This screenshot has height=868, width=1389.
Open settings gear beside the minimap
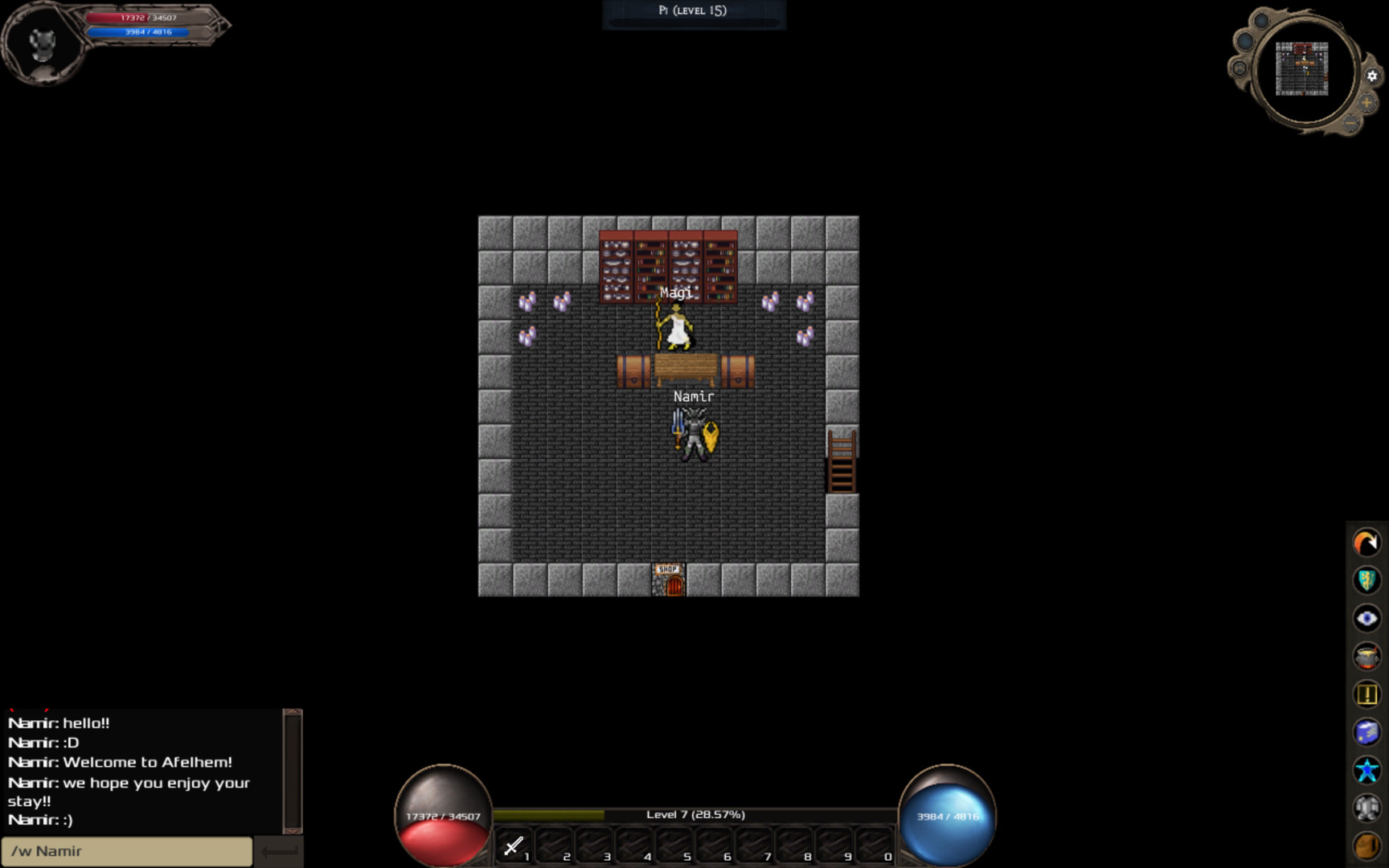(1372, 76)
